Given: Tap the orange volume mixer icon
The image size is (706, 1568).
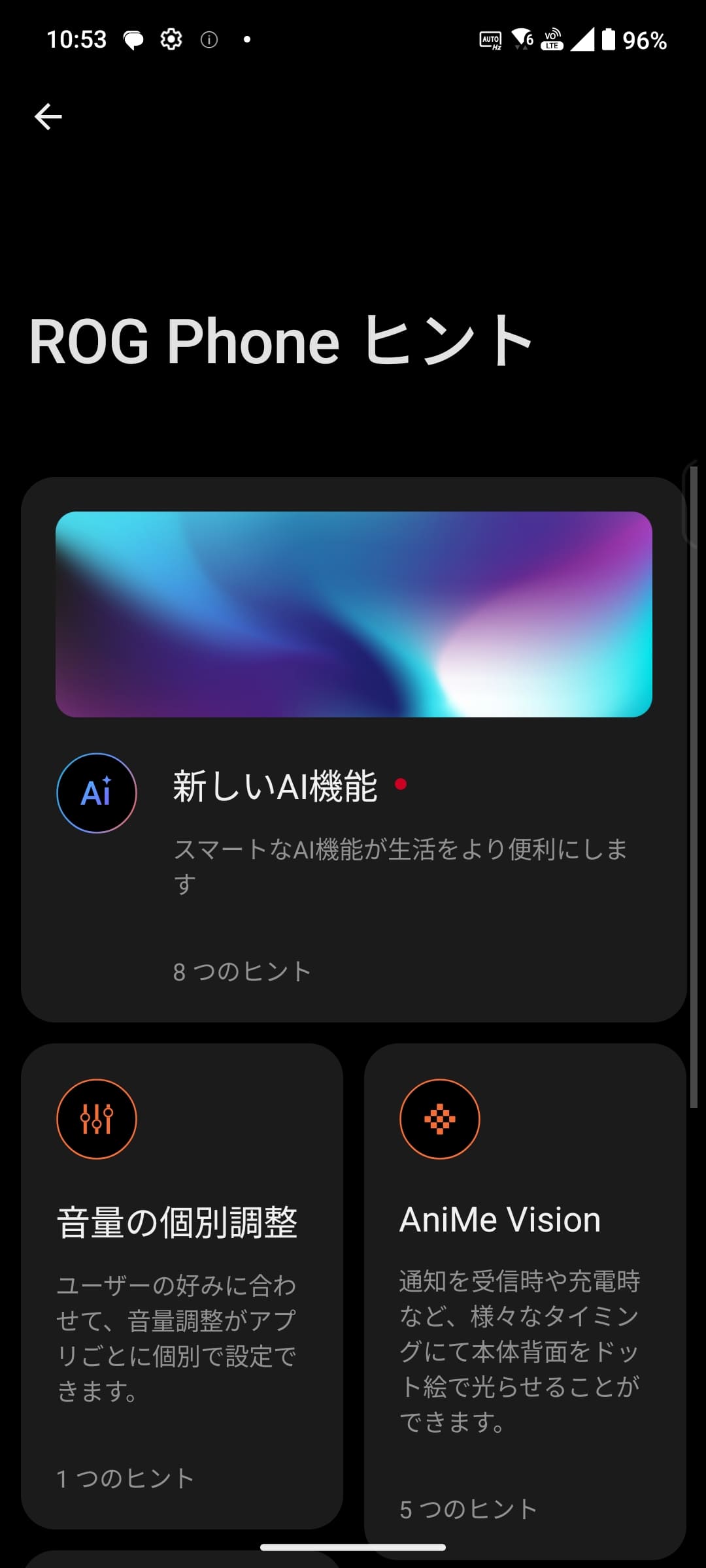Looking at the screenshot, I should pyautogui.click(x=96, y=1118).
